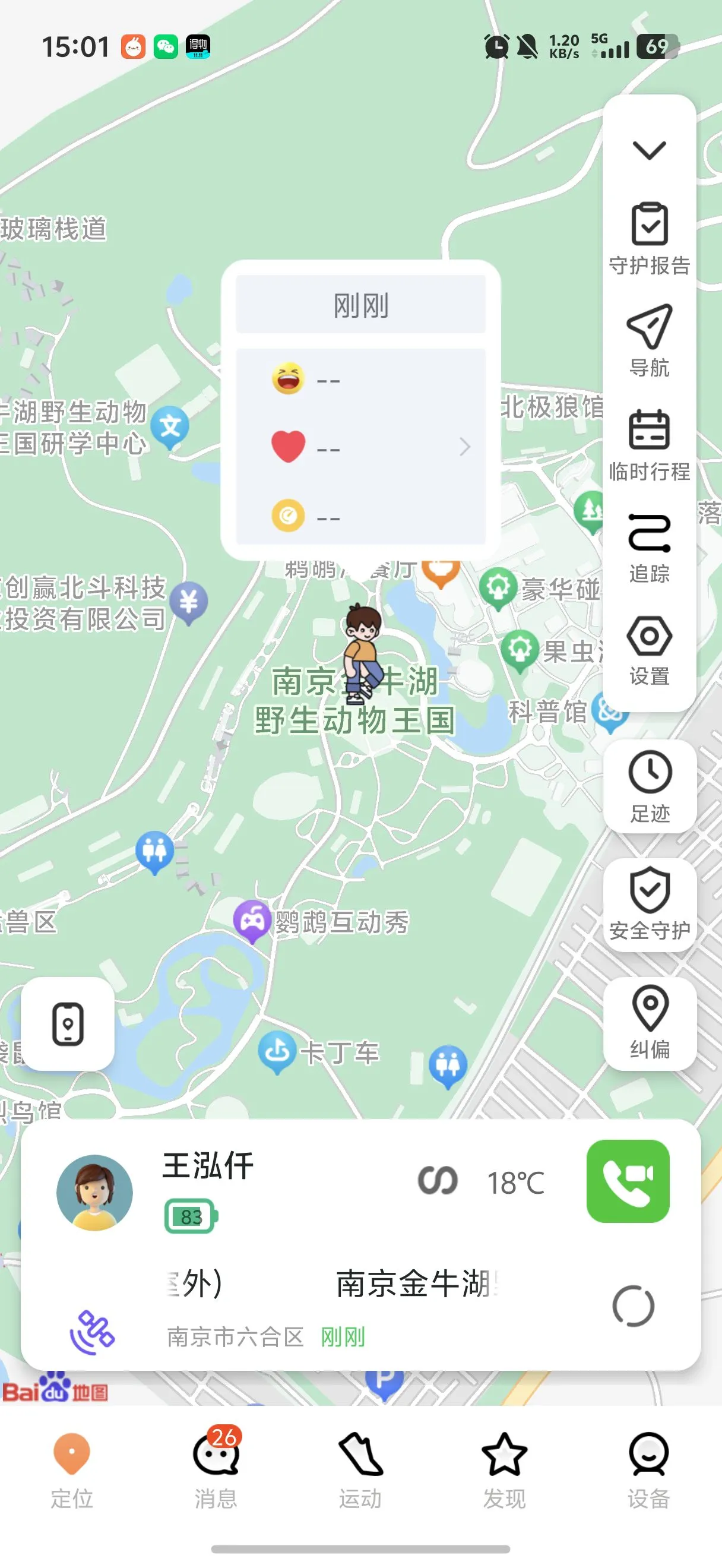Go to the 发现 tab
722x1568 pixels.
click(x=504, y=1466)
